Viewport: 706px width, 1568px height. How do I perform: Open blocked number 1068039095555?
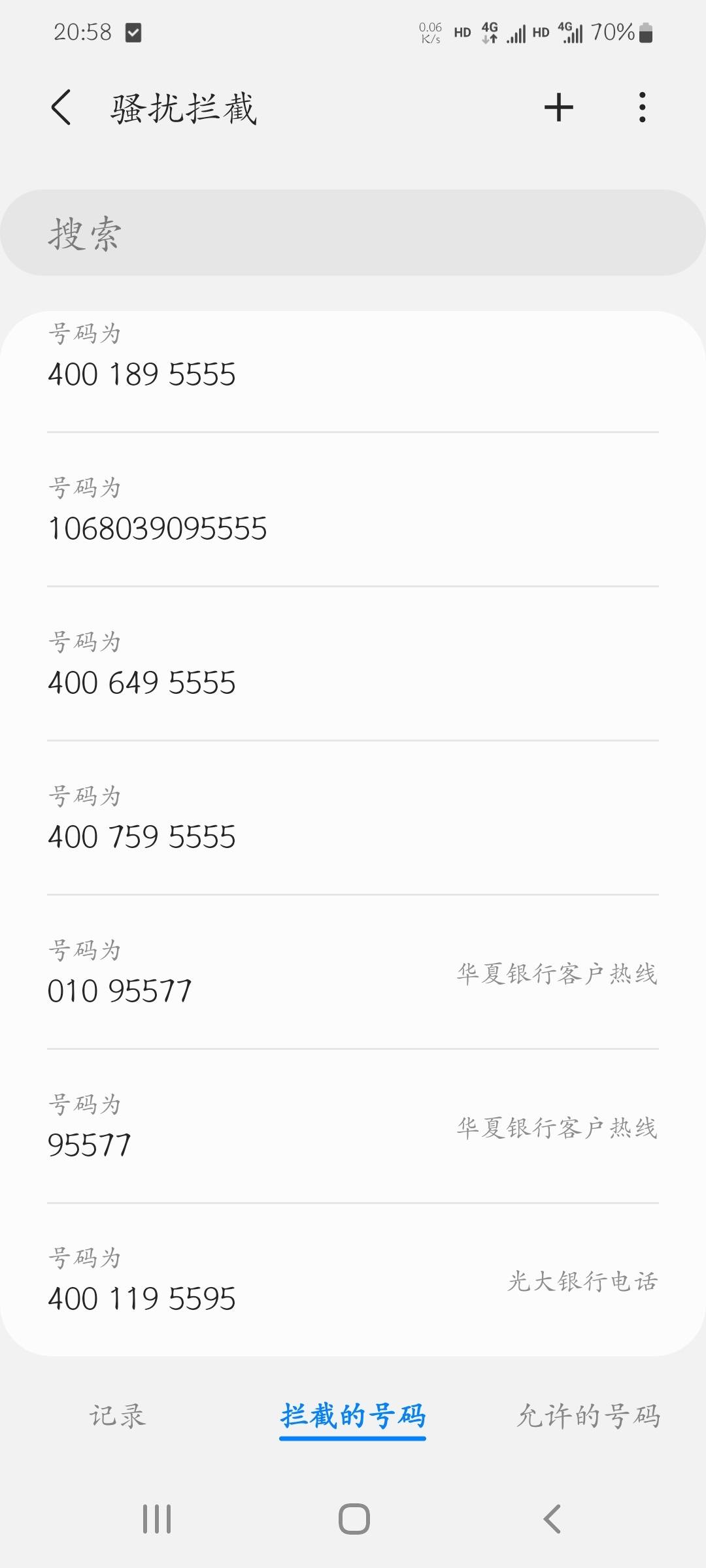[x=353, y=511]
